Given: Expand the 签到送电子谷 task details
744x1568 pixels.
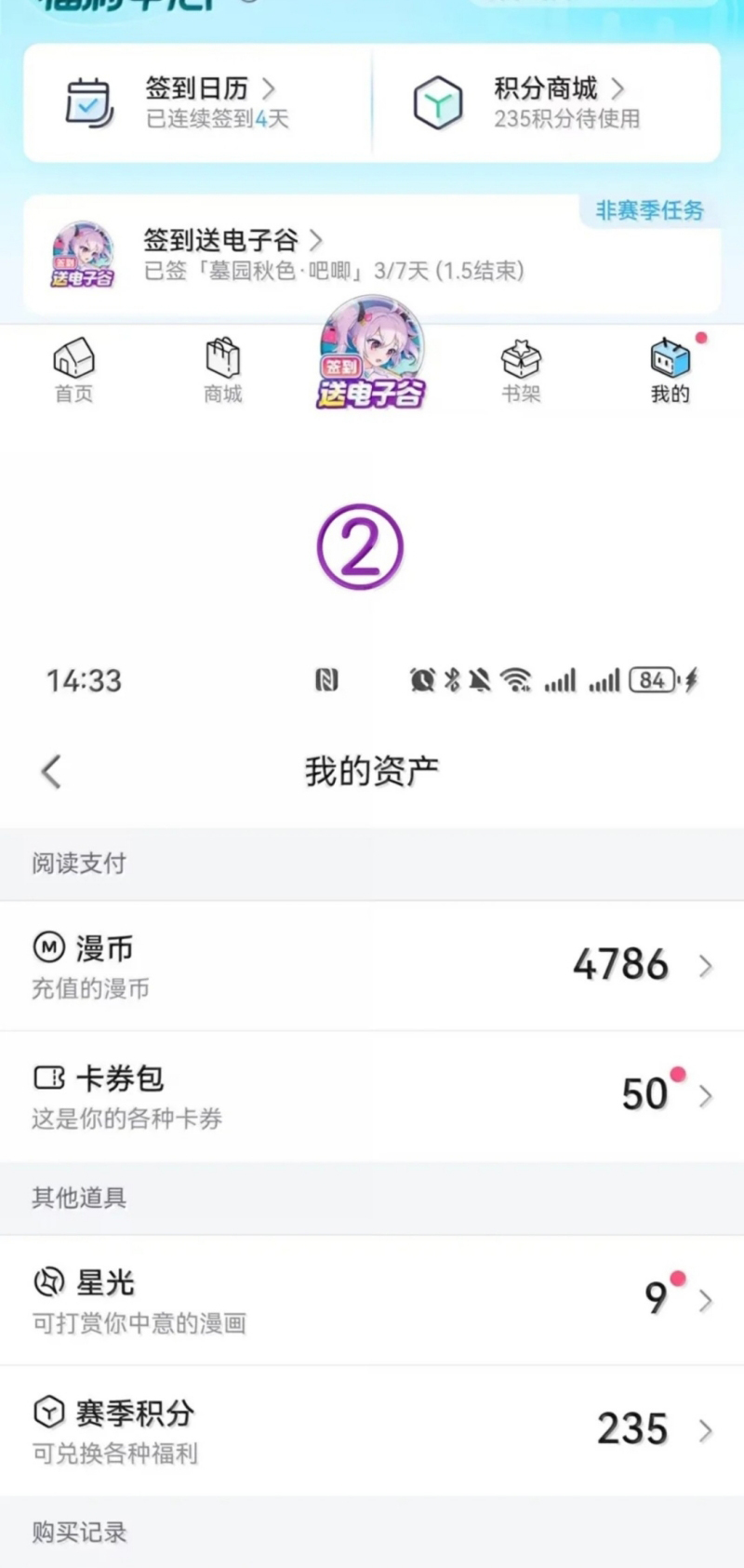Looking at the screenshot, I should click(316, 240).
